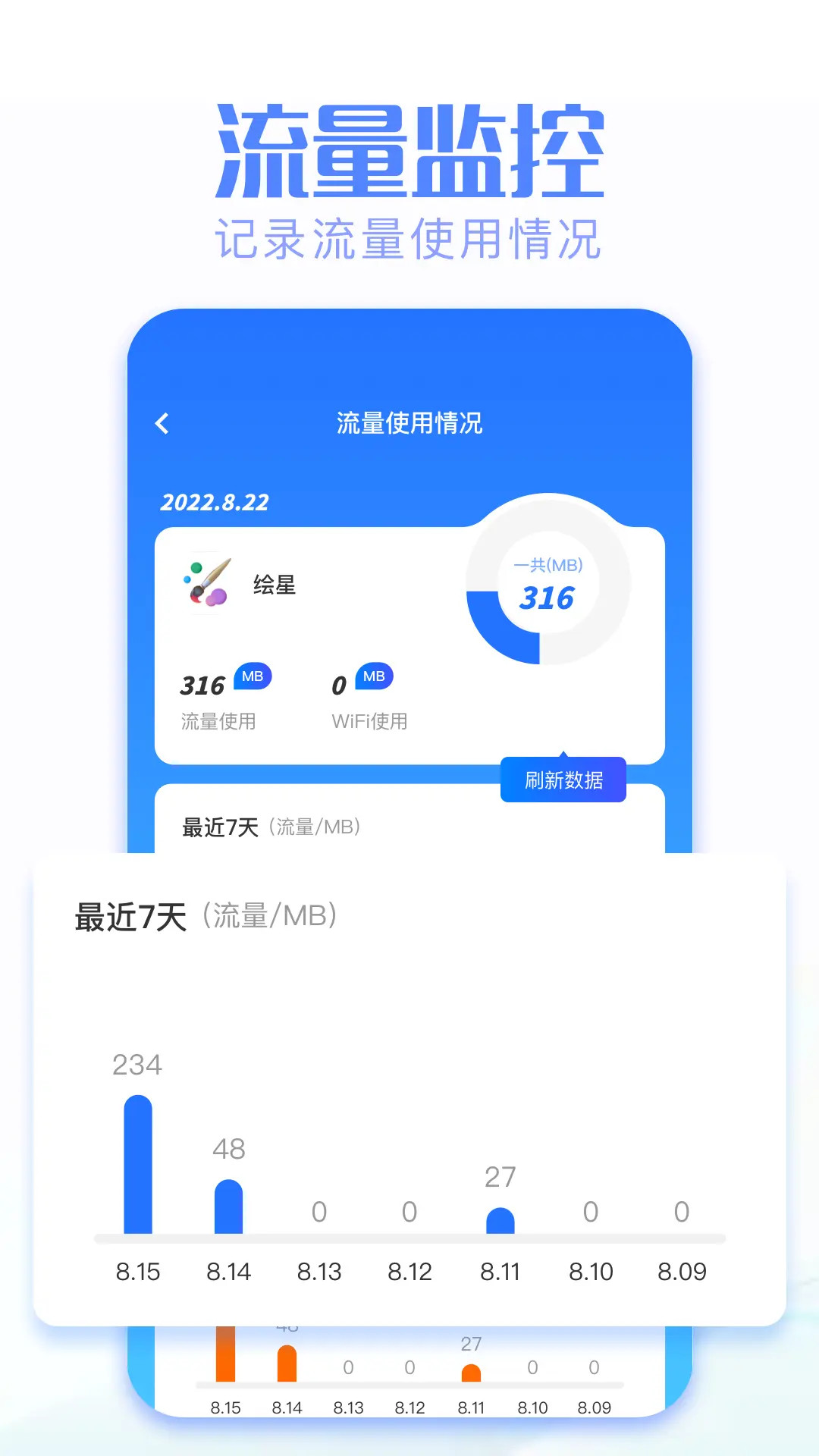The height and width of the screenshot is (1456, 819).
Task: Click the WiFi使用 usage label
Action: coord(371,721)
